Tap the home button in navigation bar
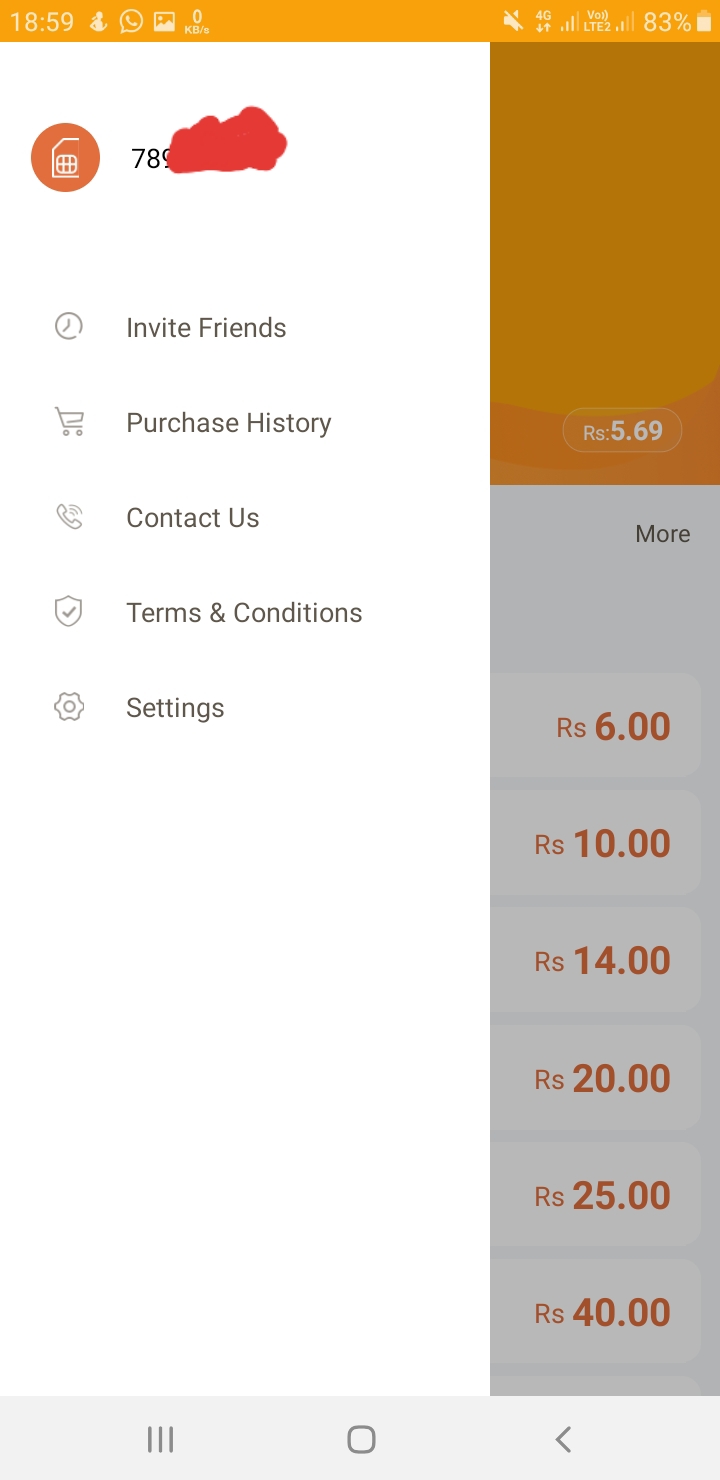Image resolution: width=720 pixels, height=1480 pixels. click(x=359, y=1439)
